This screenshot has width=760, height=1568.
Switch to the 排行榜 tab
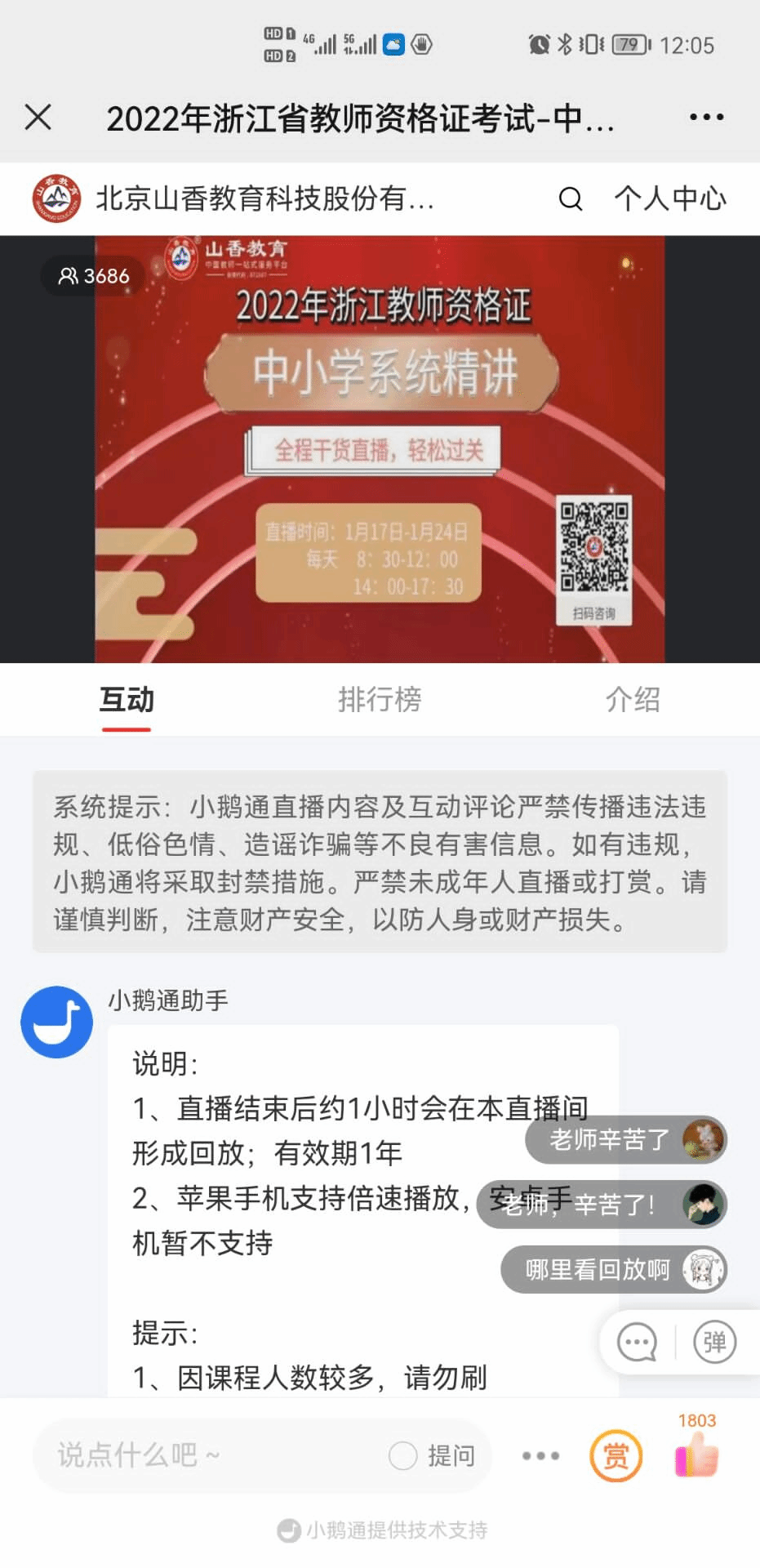pos(380,700)
